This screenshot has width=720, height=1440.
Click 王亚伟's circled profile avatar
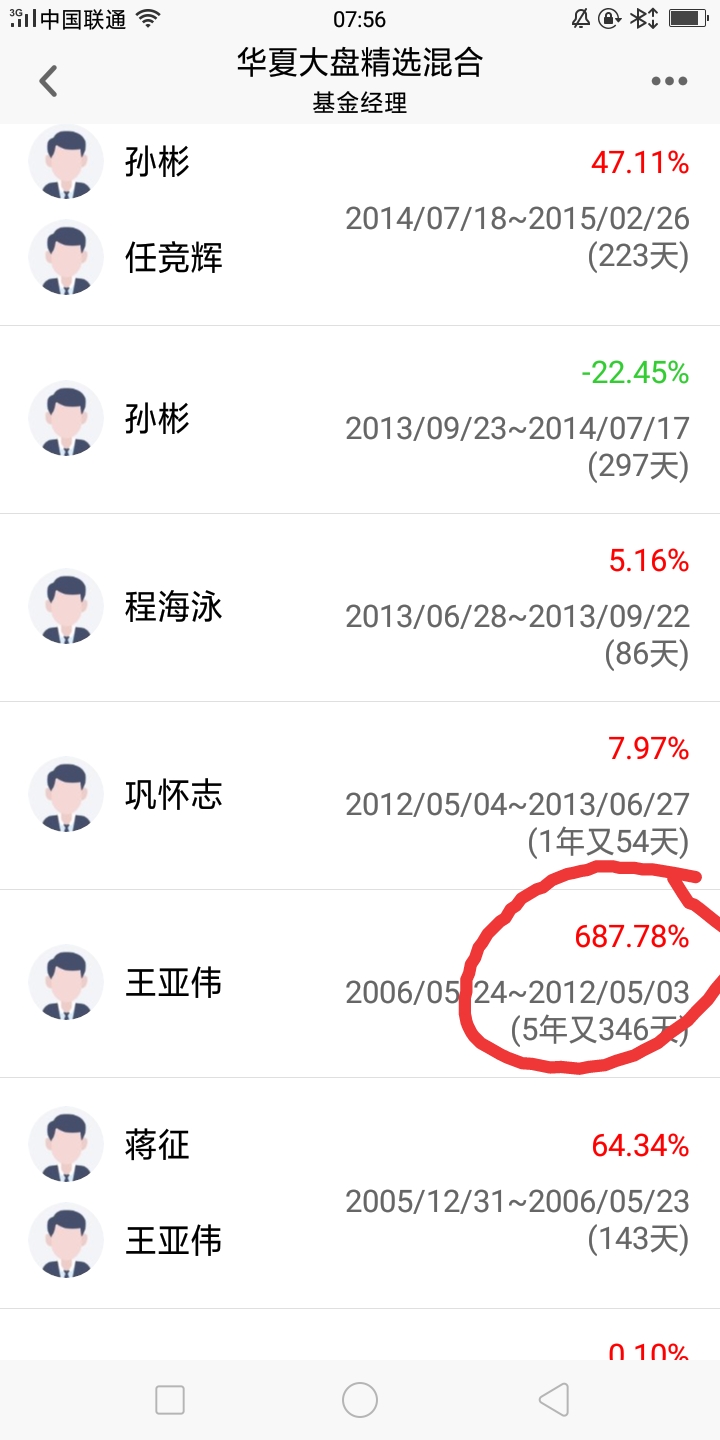pyautogui.click(x=66, y=982)
